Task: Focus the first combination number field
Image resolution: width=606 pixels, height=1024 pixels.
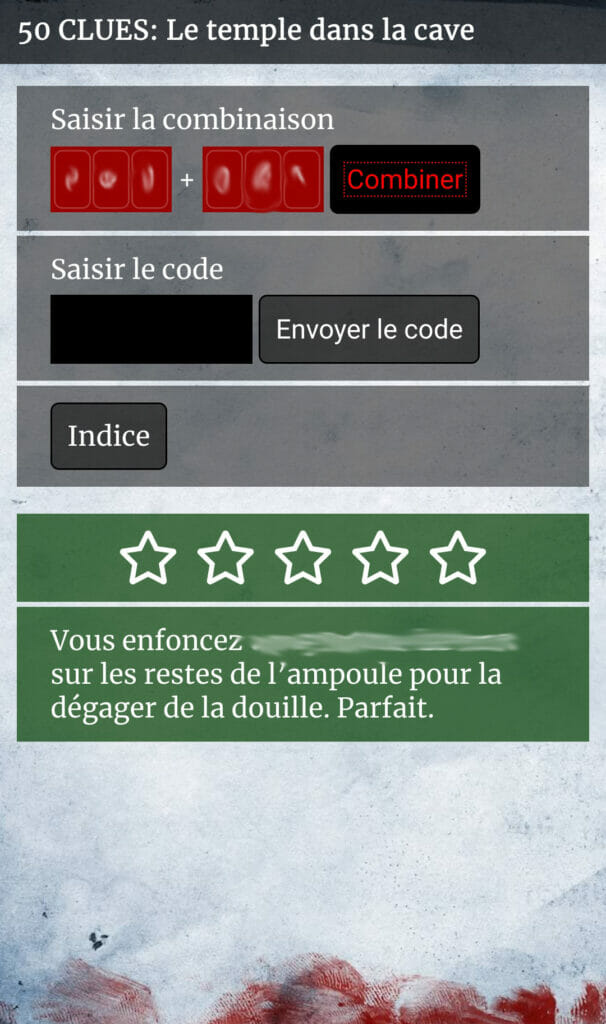Action: [x=111, y=179]
